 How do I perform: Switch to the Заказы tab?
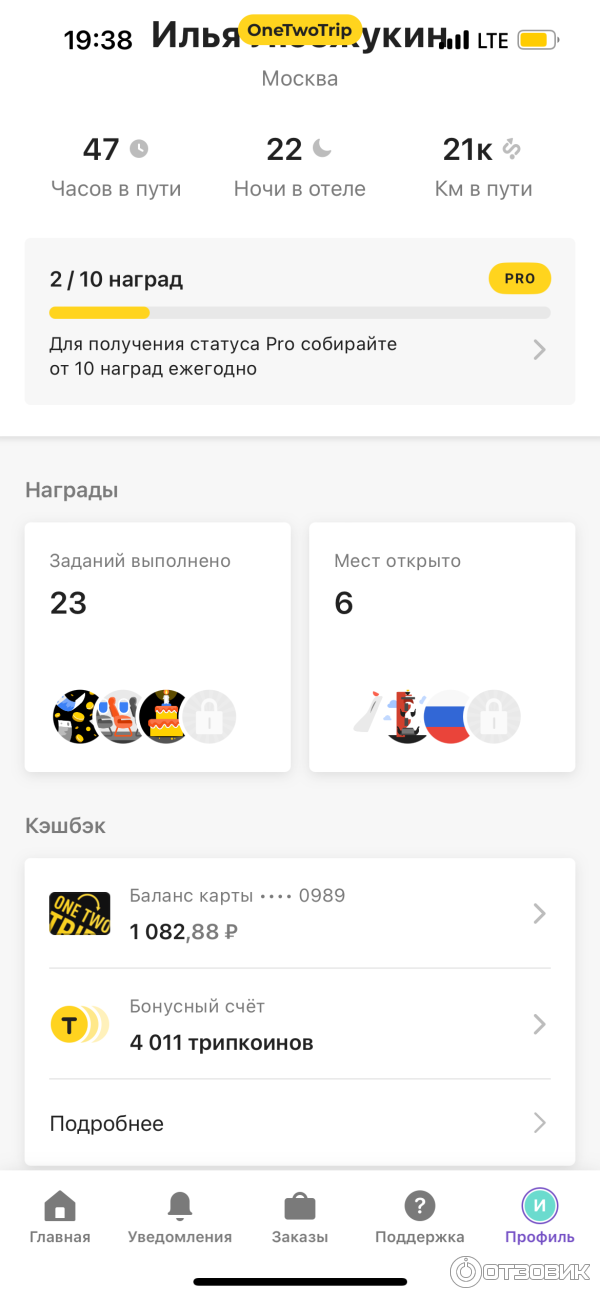(300, 1217)
